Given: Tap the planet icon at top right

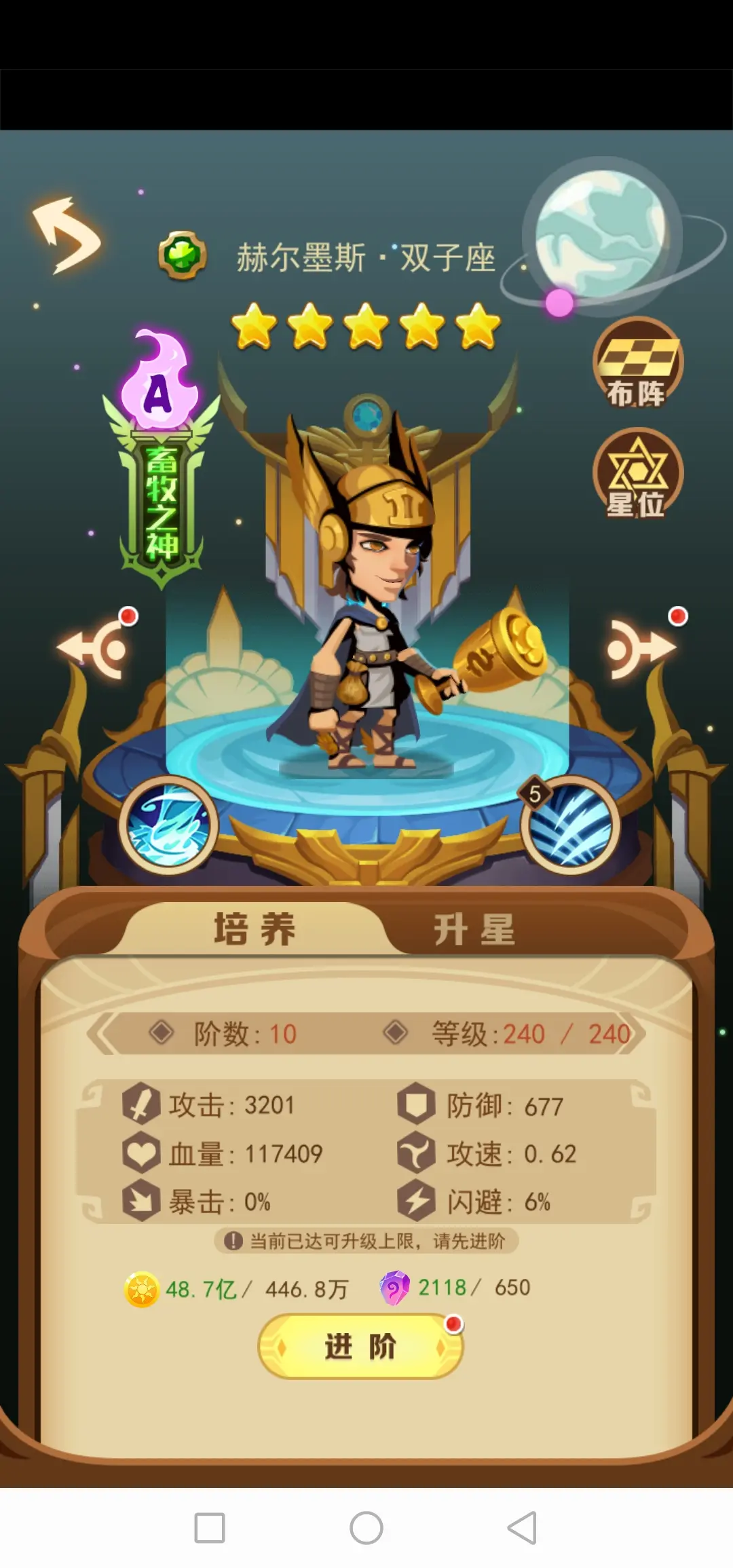Looking at the screenshot, I should tap(601, 234).
